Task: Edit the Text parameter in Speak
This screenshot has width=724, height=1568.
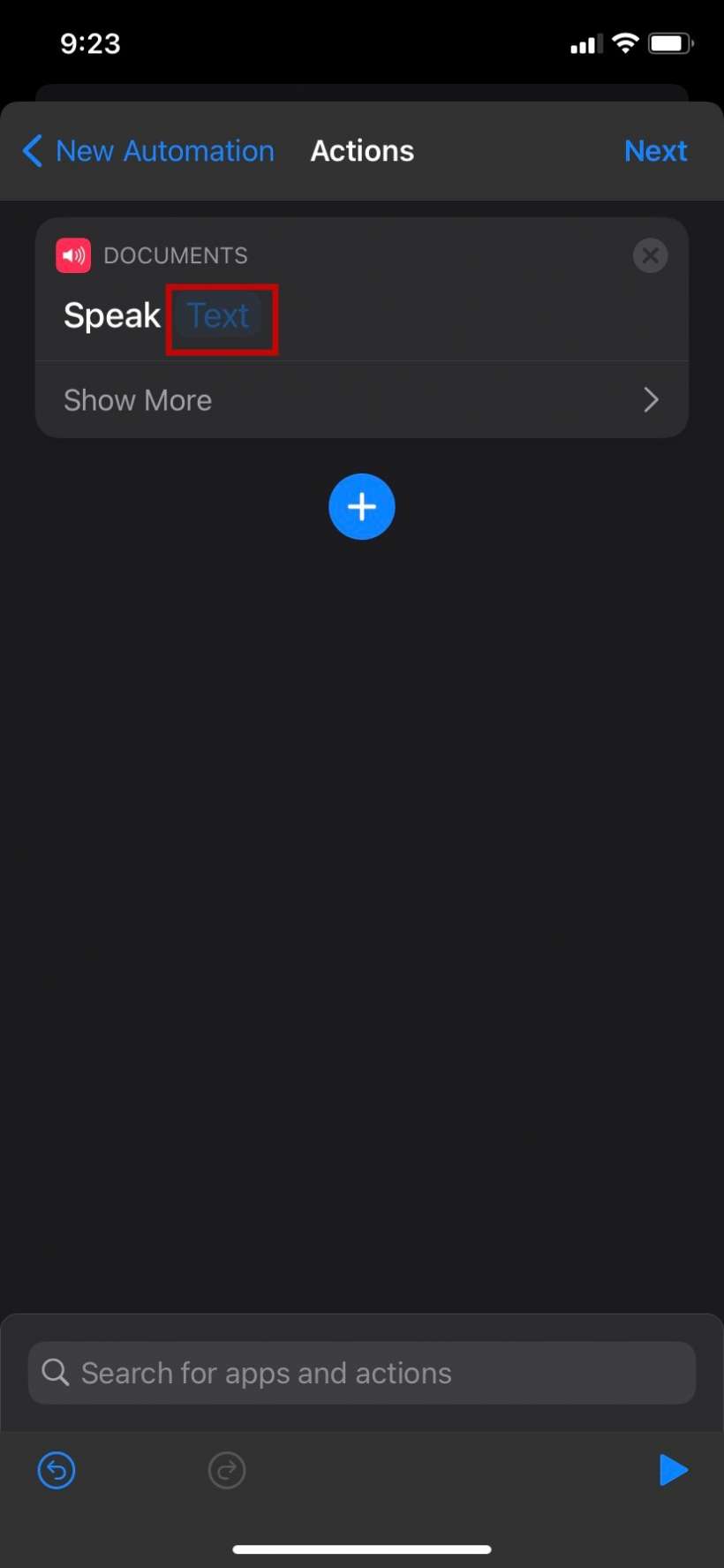Action: 219,316
